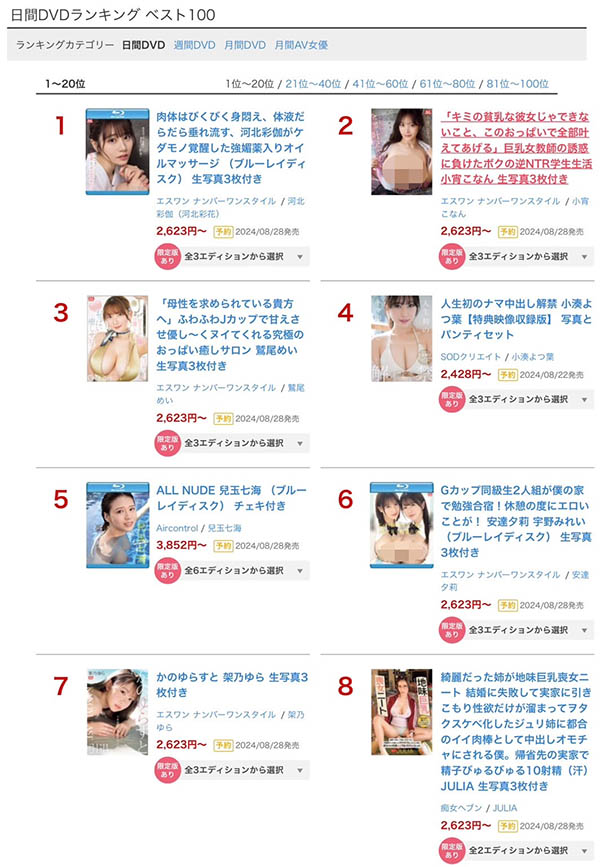Expand 全6エディションから選択 dropdown for rank 5

(245, 570)
